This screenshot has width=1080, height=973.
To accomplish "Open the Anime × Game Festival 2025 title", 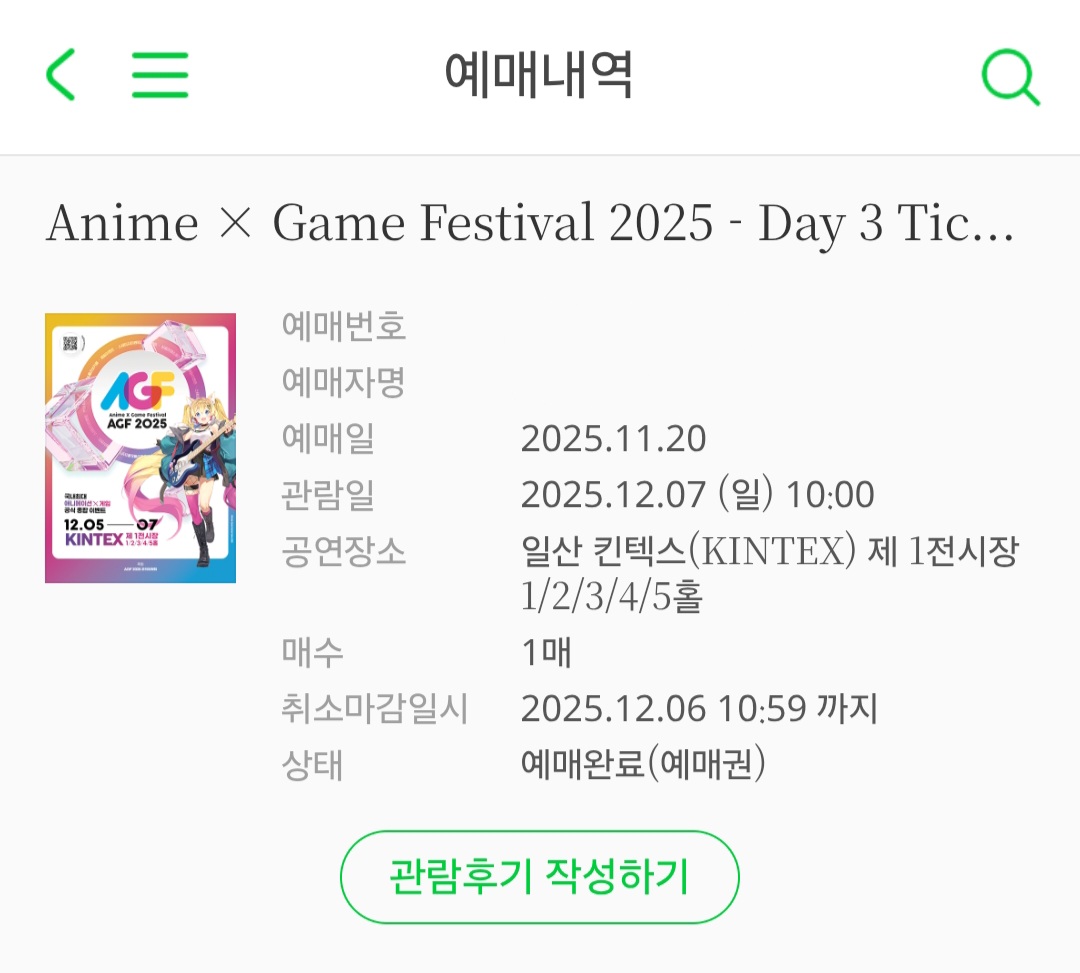I will [530, 224].
